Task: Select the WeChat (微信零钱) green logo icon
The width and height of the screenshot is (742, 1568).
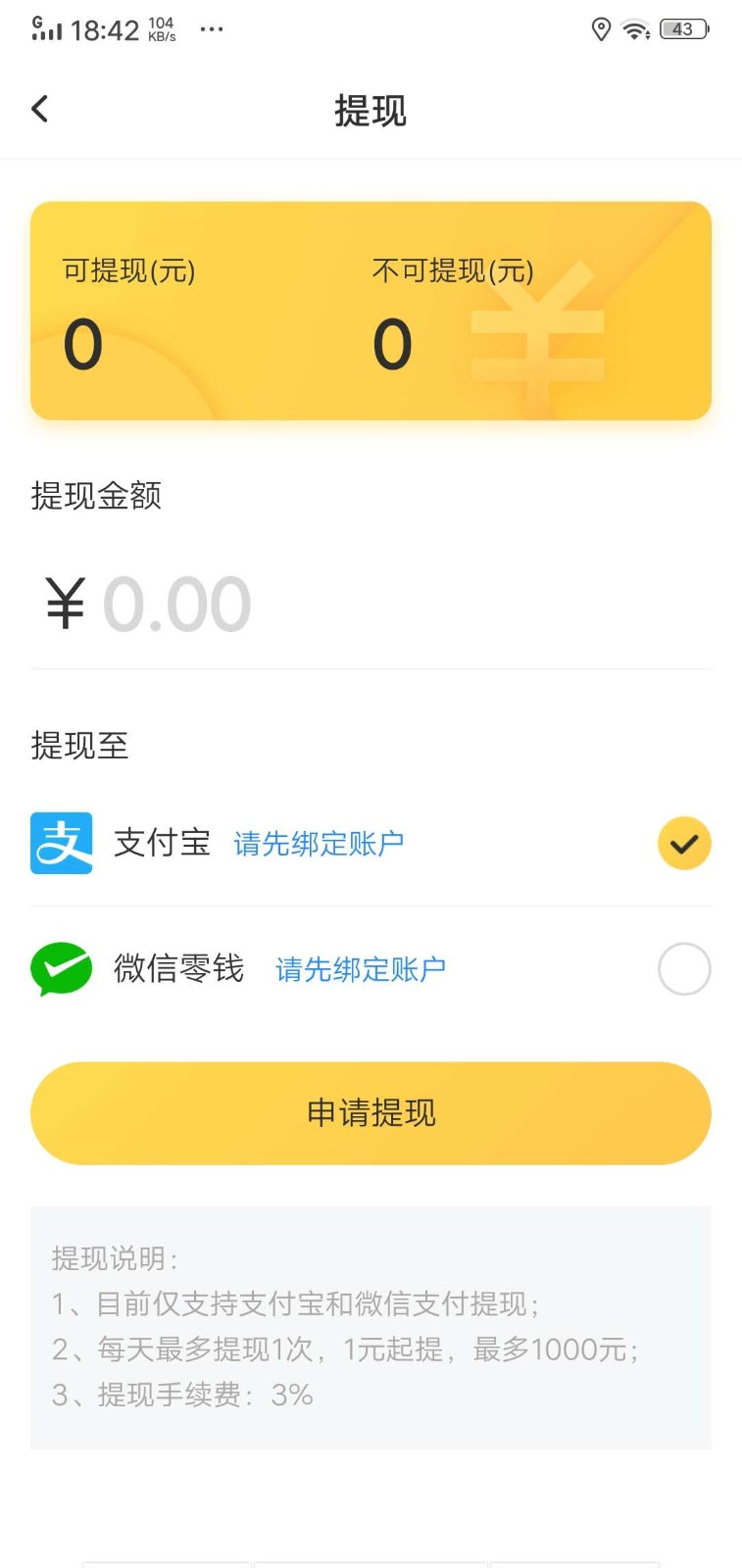Action: pos(61,968)
